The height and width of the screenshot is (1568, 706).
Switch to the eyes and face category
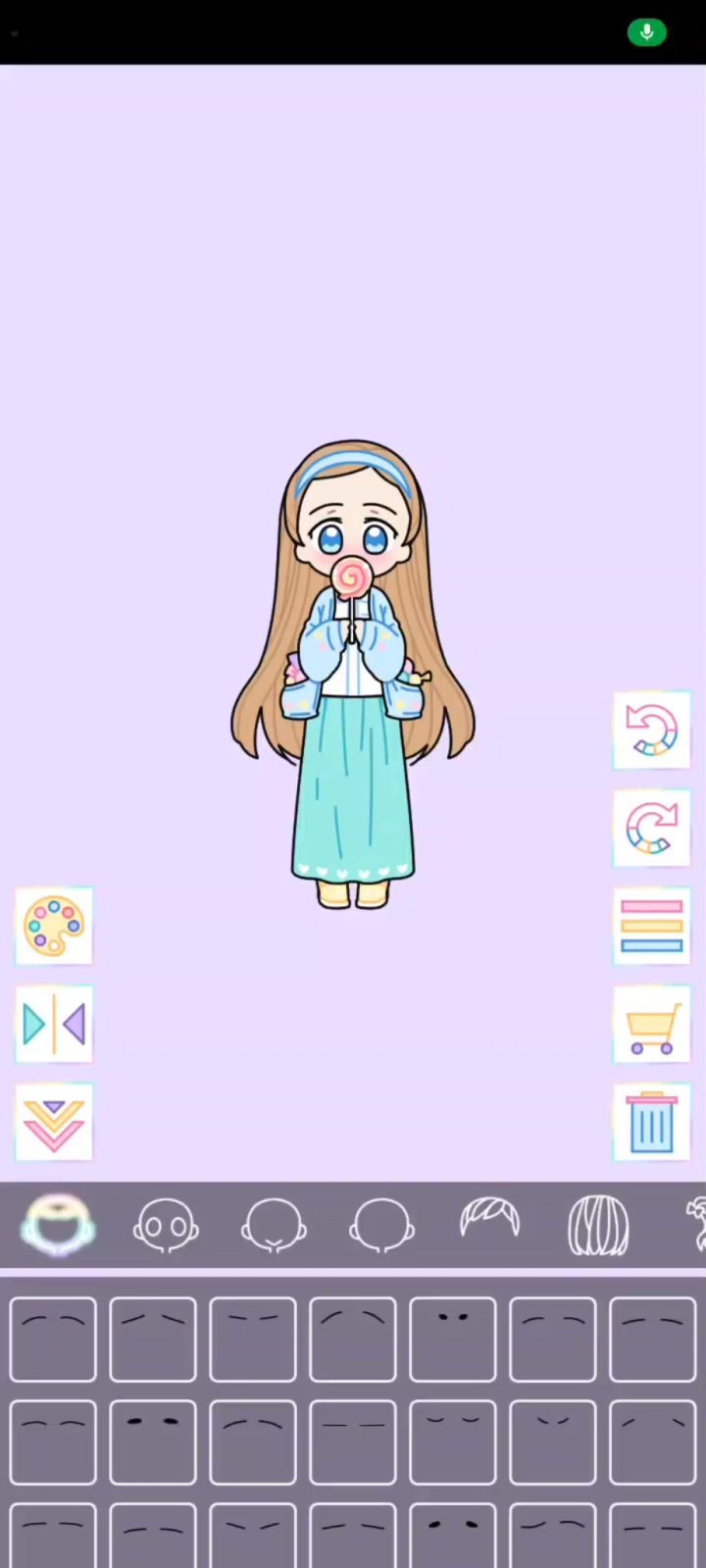click(166, 1226)
